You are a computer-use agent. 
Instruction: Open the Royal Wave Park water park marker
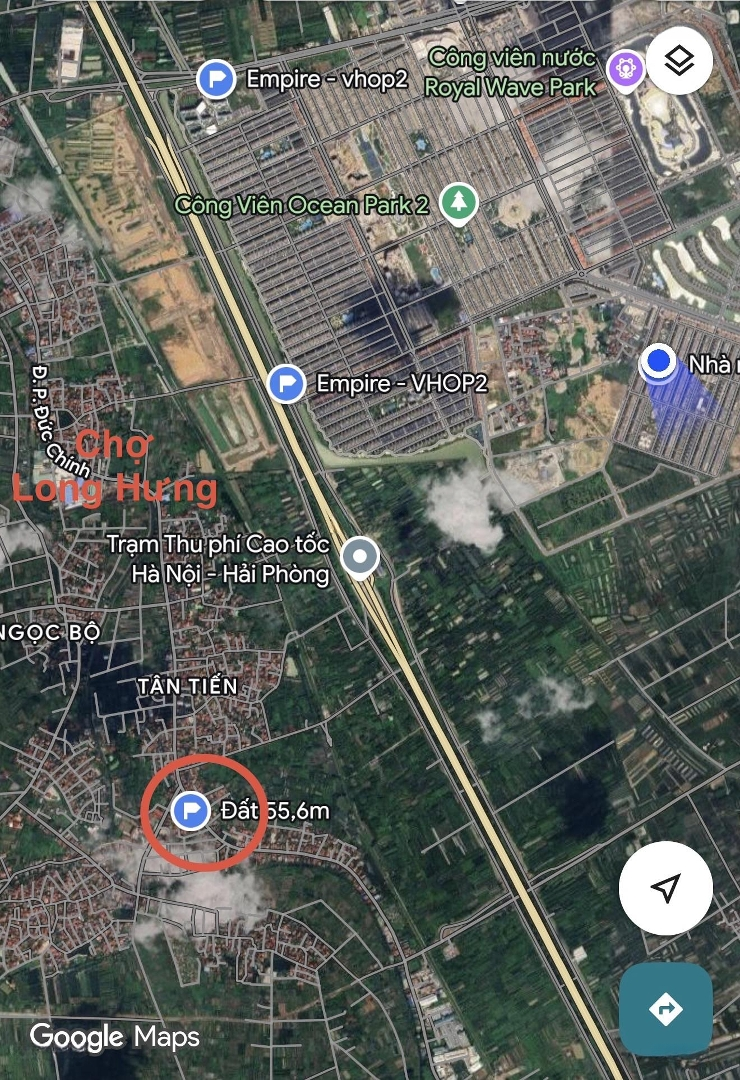[x=626, y=70]
